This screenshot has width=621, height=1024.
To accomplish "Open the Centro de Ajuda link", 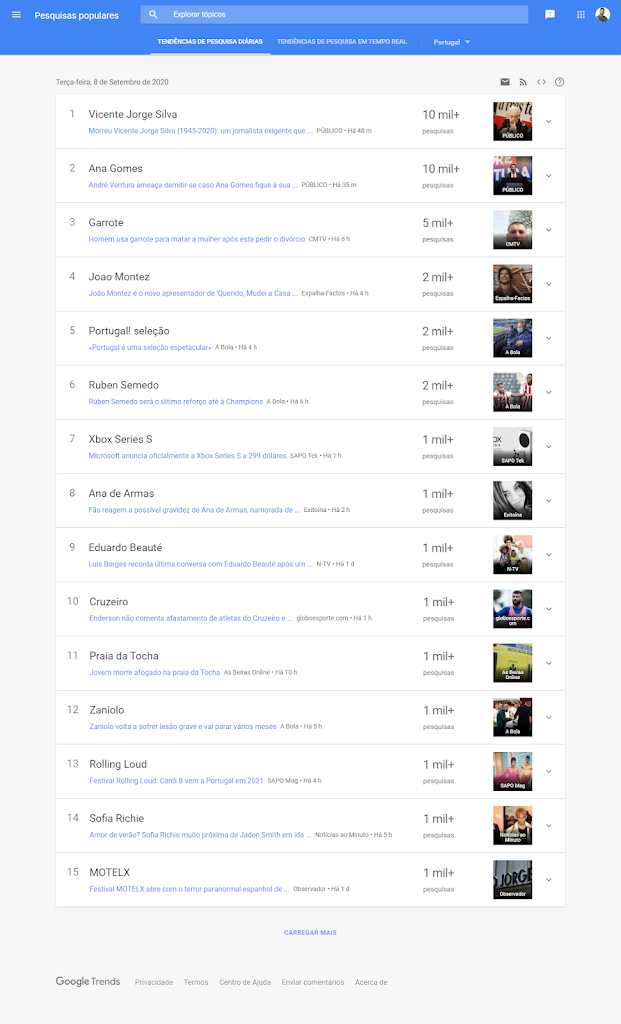I will 245,982.
